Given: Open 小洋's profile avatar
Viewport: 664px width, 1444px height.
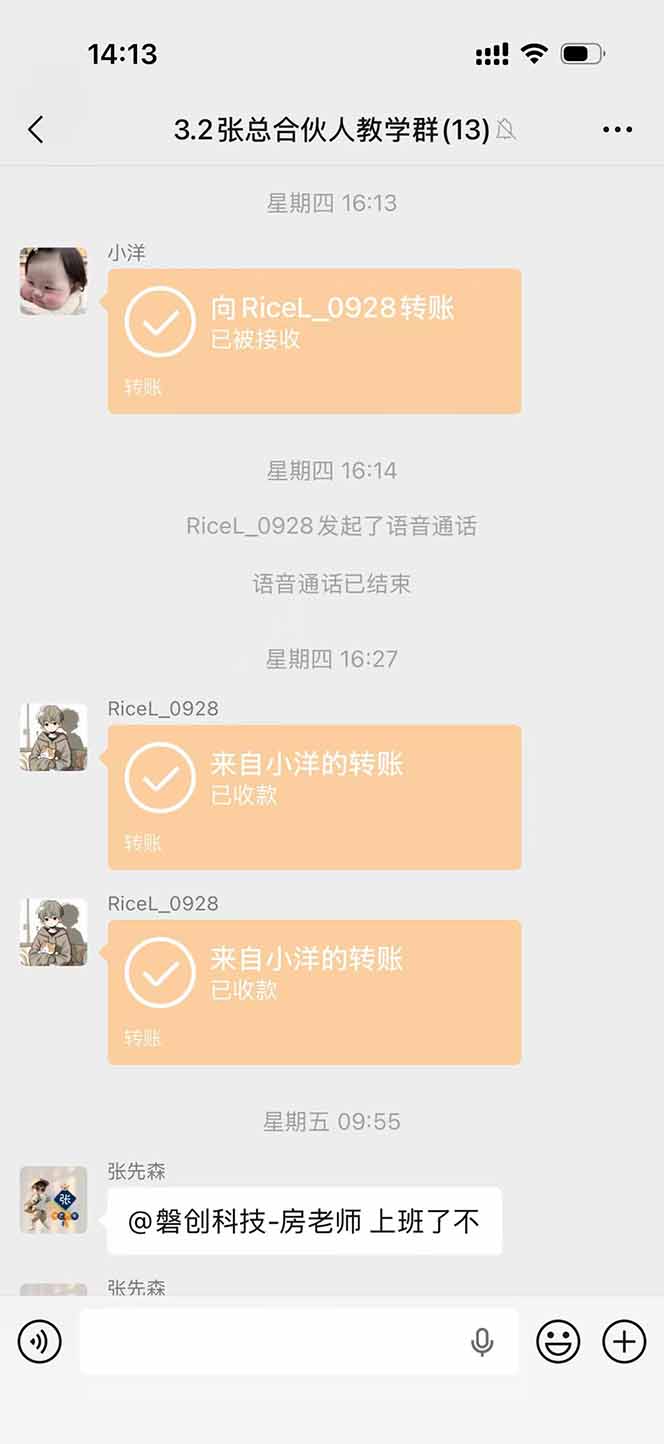Looking at the screenshot, I should pos(54,282).
